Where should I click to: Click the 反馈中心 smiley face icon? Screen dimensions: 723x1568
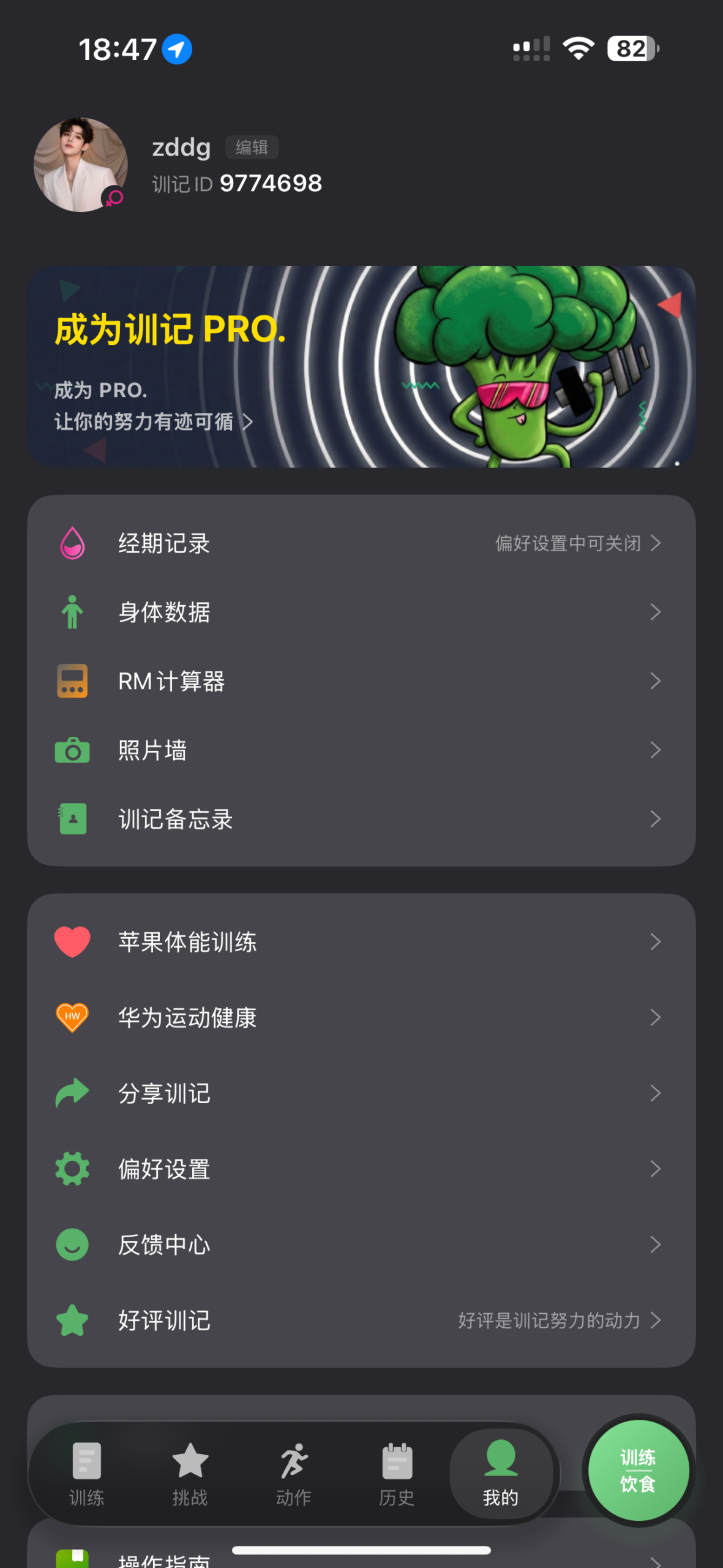(x=72, y=1245)
